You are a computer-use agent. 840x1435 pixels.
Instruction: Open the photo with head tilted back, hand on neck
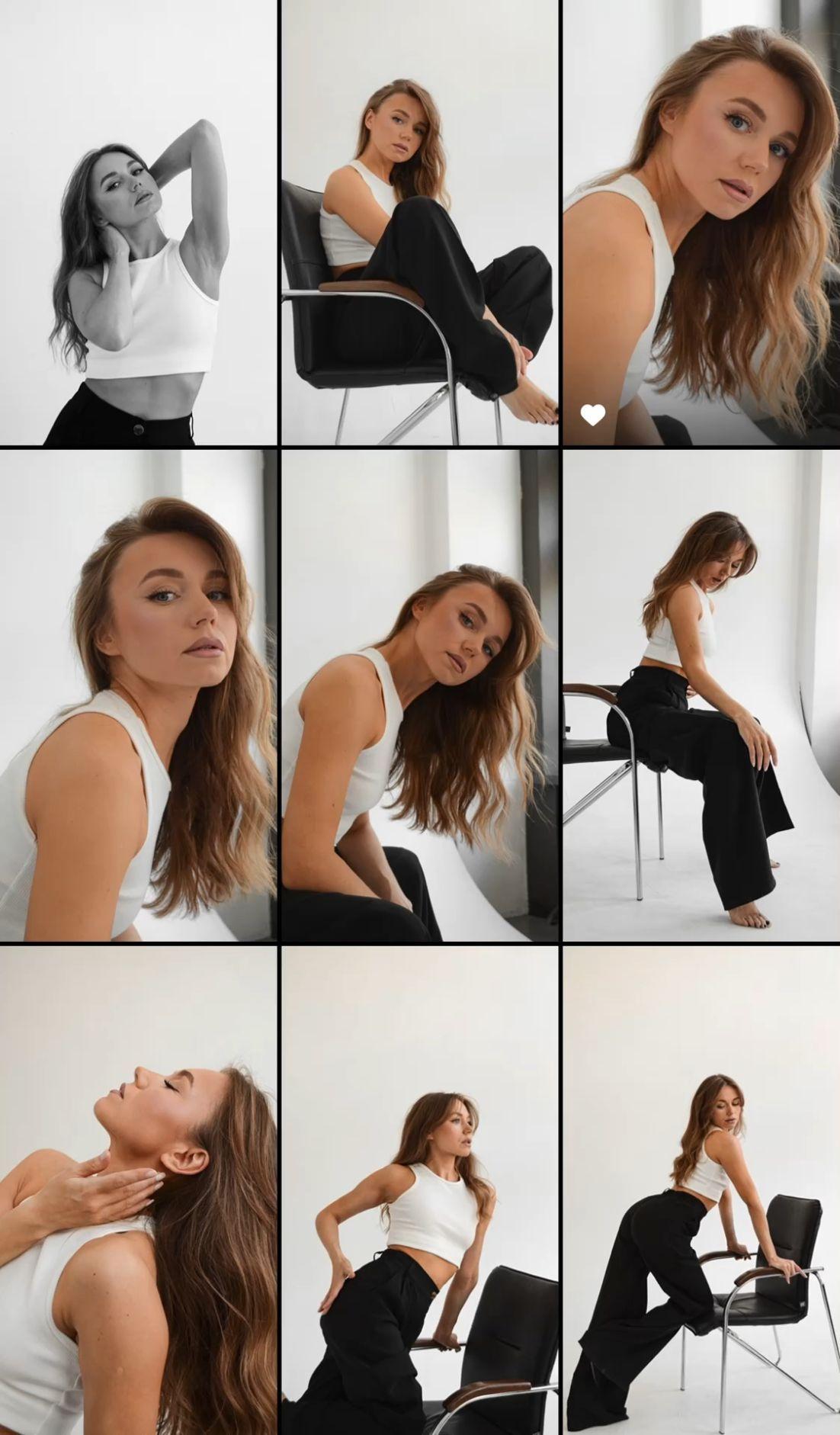point(138,1189)
